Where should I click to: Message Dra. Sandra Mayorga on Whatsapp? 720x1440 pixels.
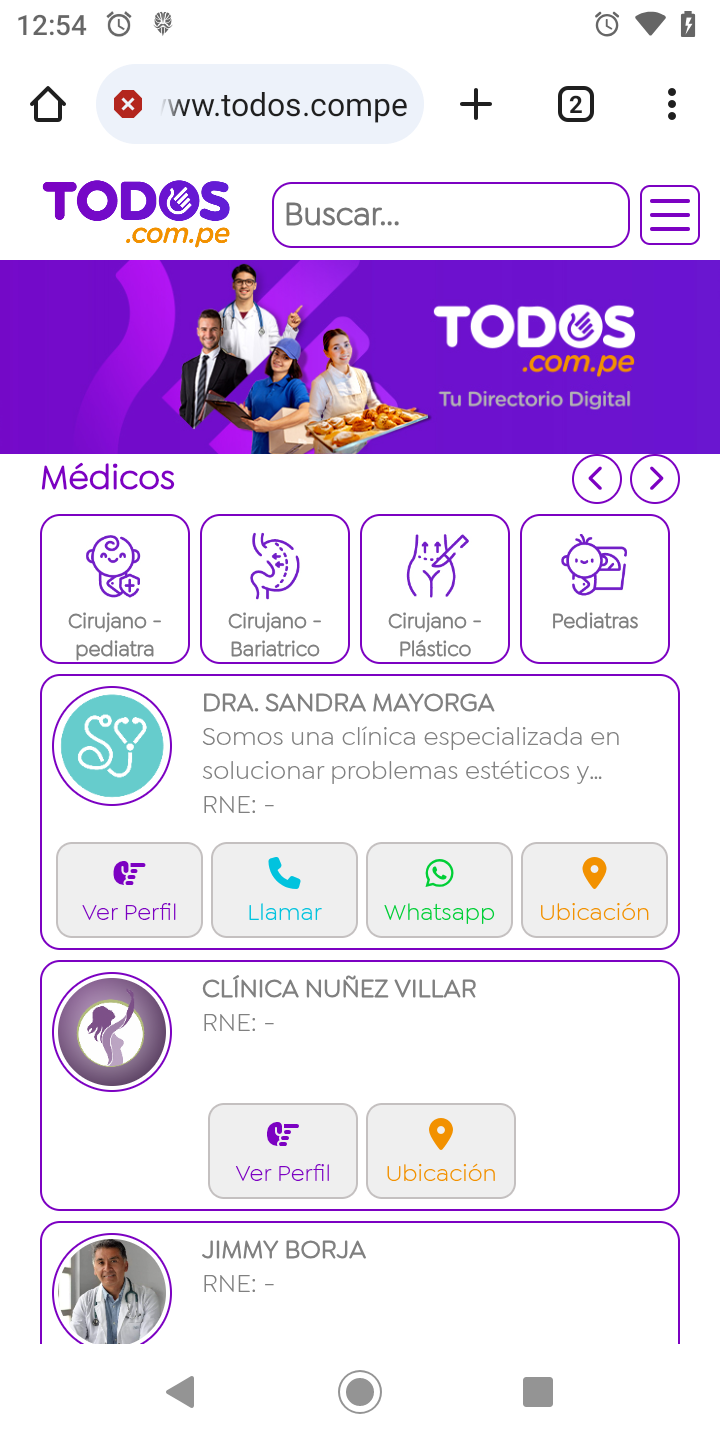click(x=440, y=890)
